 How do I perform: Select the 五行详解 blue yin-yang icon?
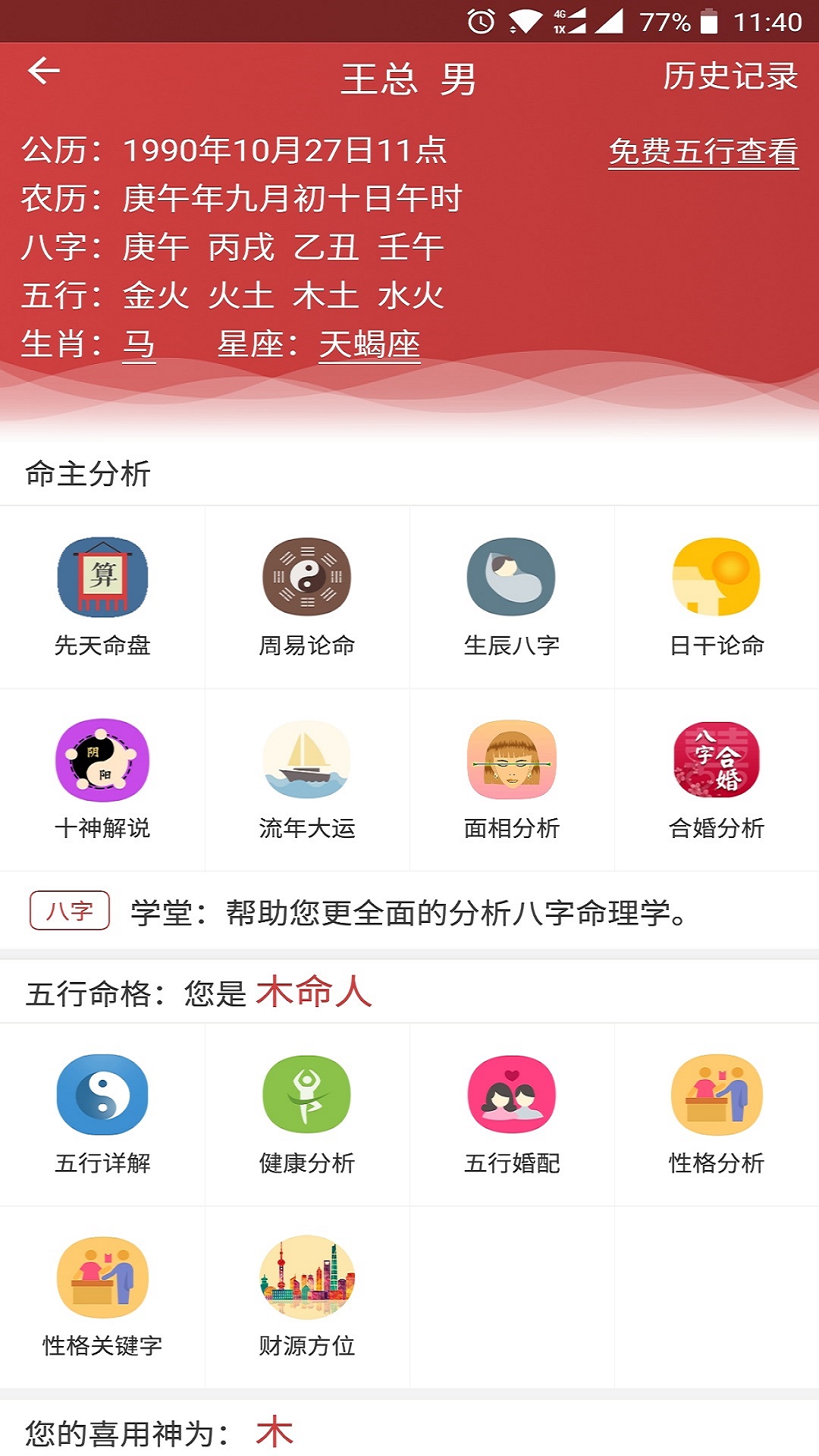click(102, 1096)
